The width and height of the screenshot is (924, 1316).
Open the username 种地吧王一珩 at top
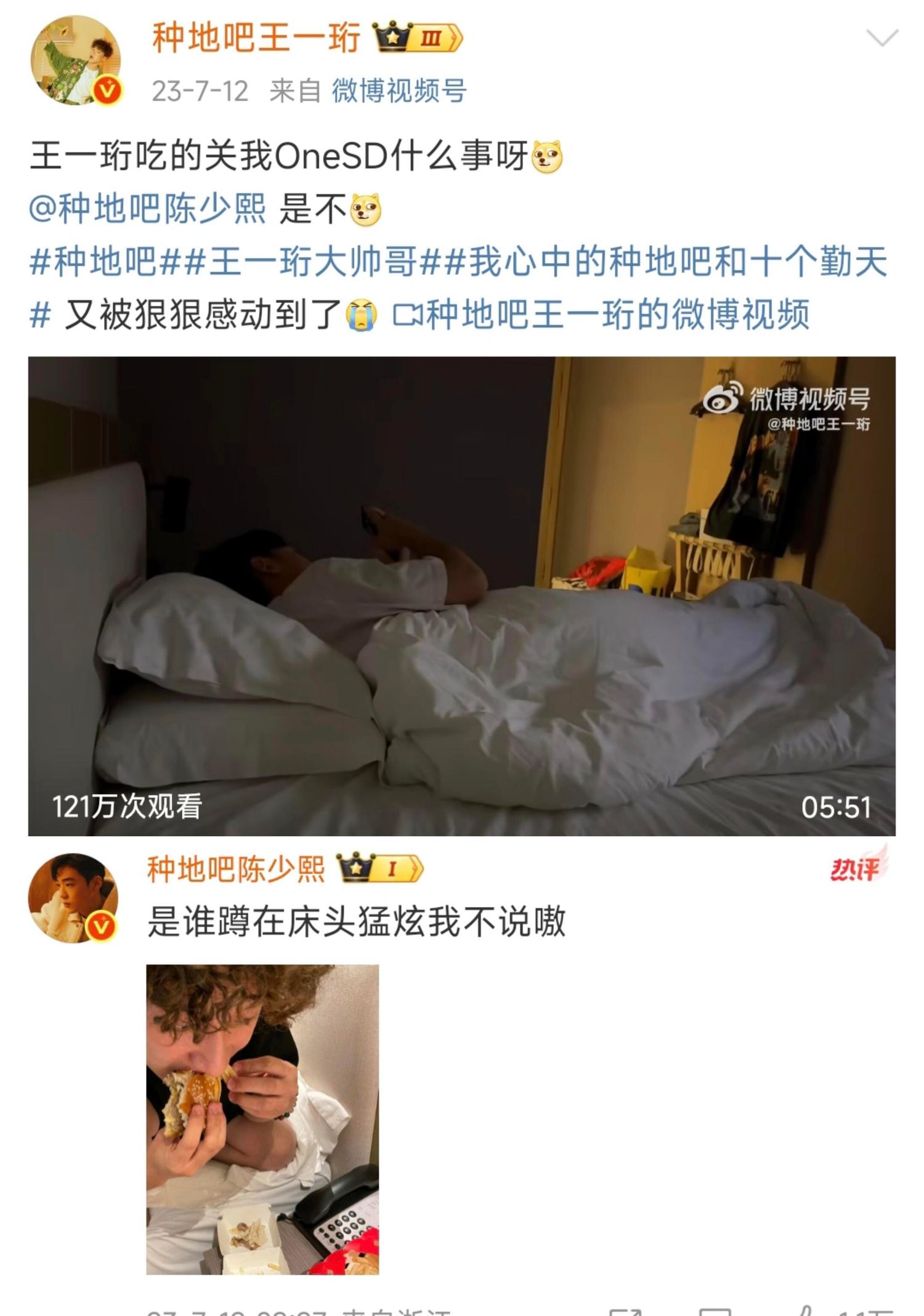pos(256,38)
